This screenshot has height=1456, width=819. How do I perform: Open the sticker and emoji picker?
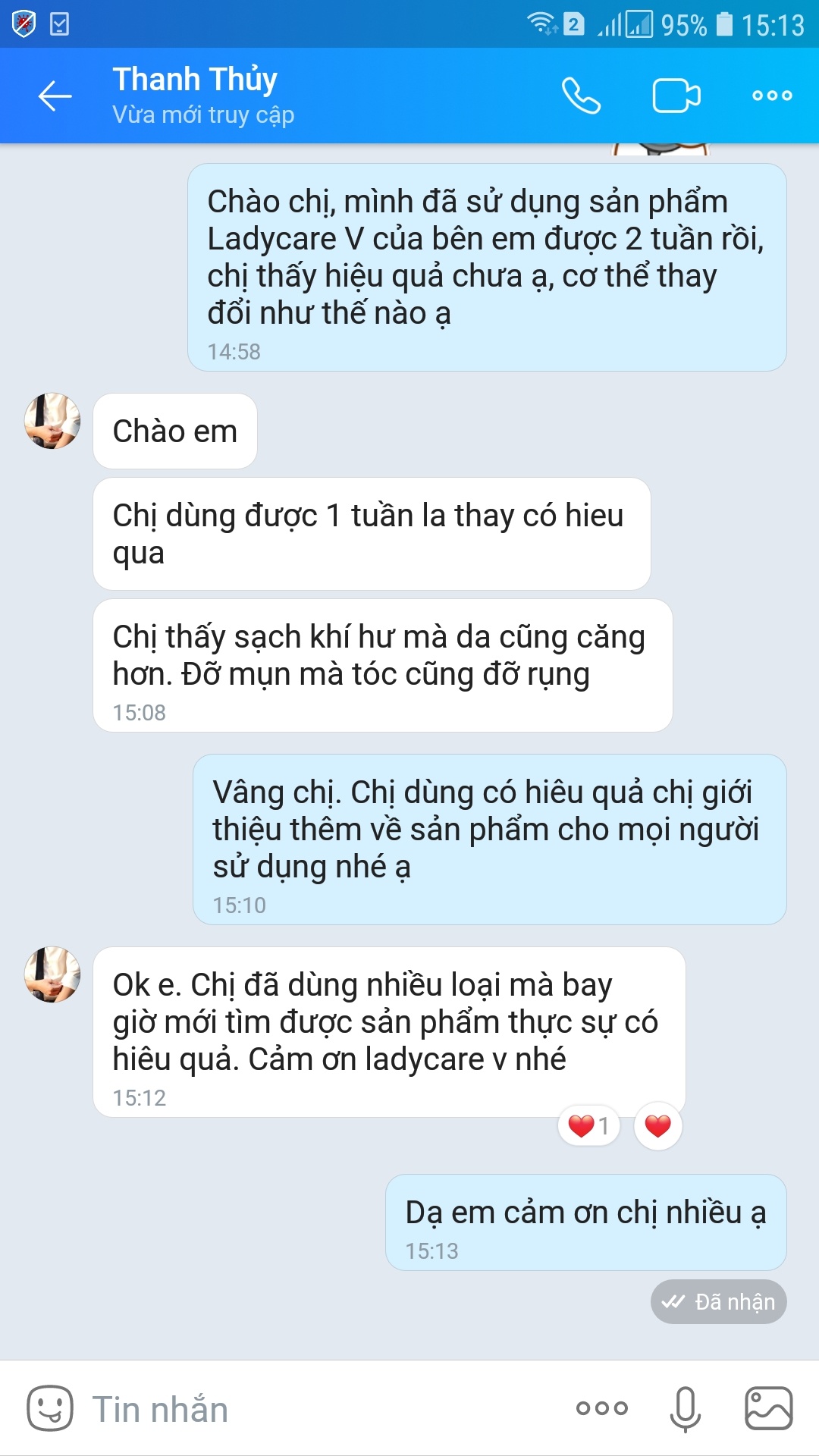pyautogui.click(x=50, y=1408)
